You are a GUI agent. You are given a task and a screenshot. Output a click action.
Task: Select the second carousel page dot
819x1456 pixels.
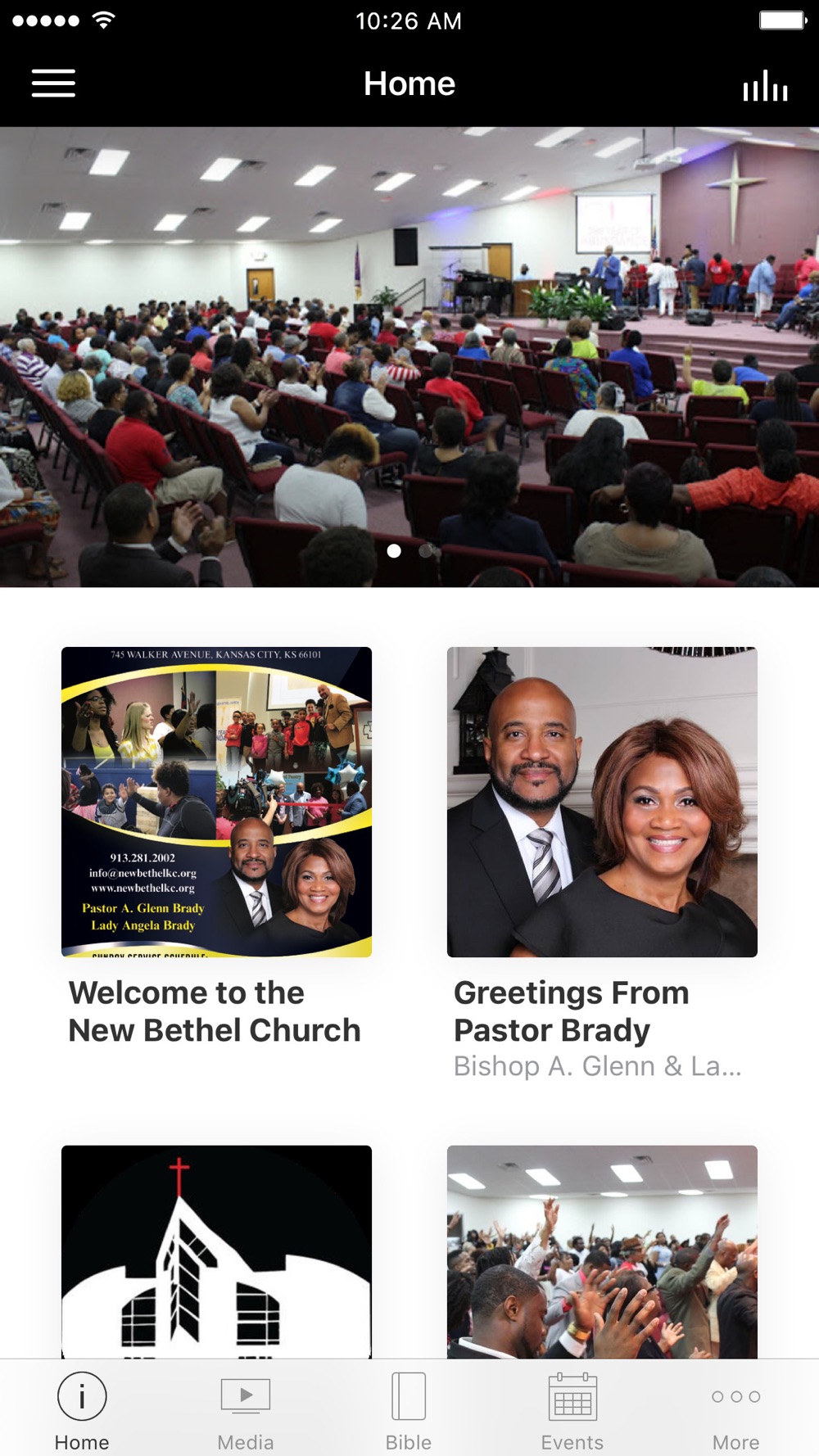426,551
